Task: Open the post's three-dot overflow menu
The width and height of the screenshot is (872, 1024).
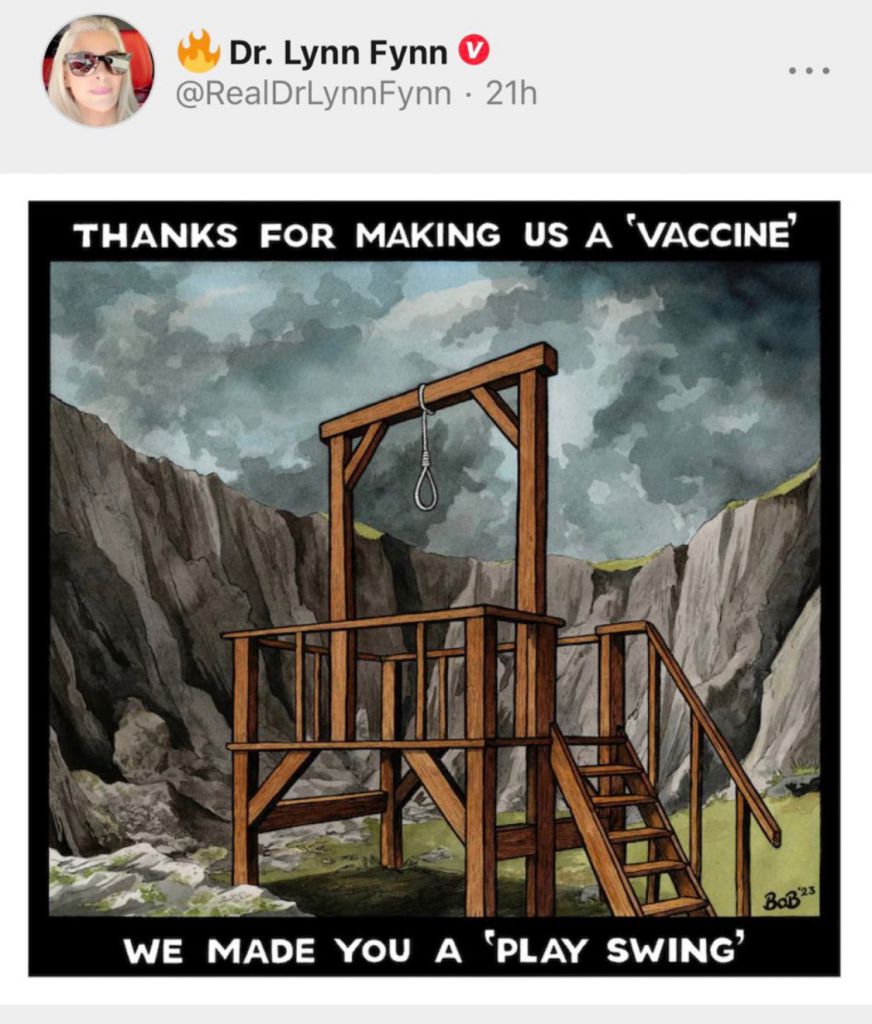Action: tap(808, 71)
